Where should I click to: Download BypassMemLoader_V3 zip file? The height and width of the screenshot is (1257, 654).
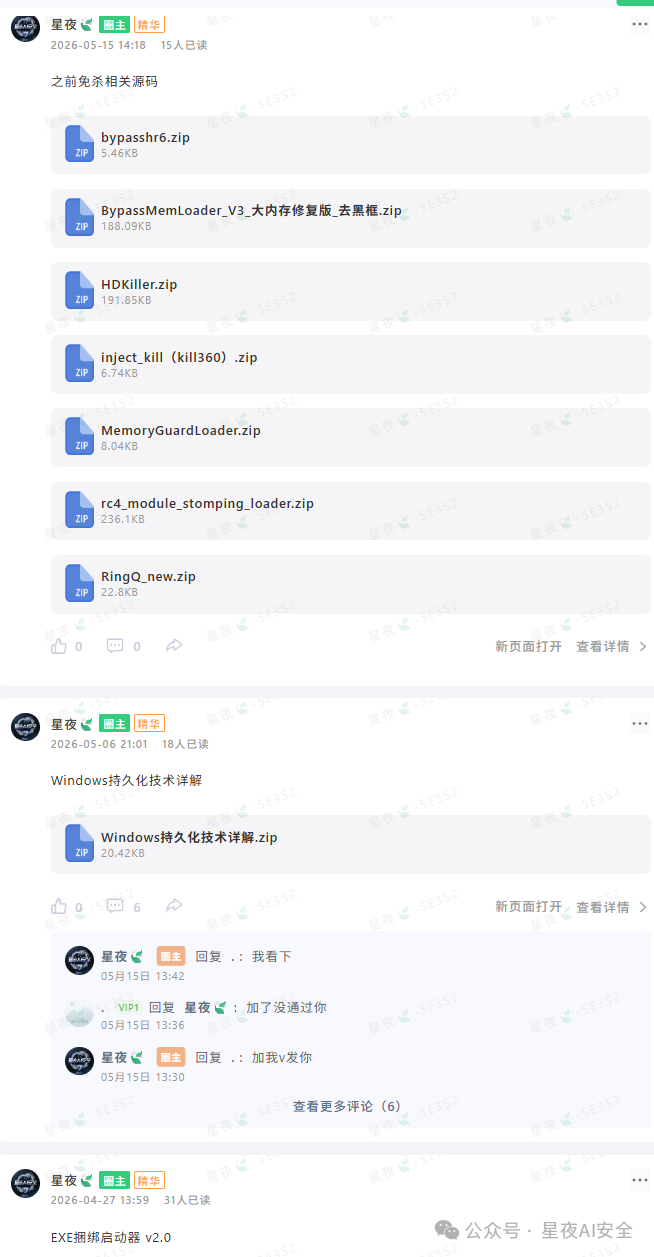[x=350, y=218]
